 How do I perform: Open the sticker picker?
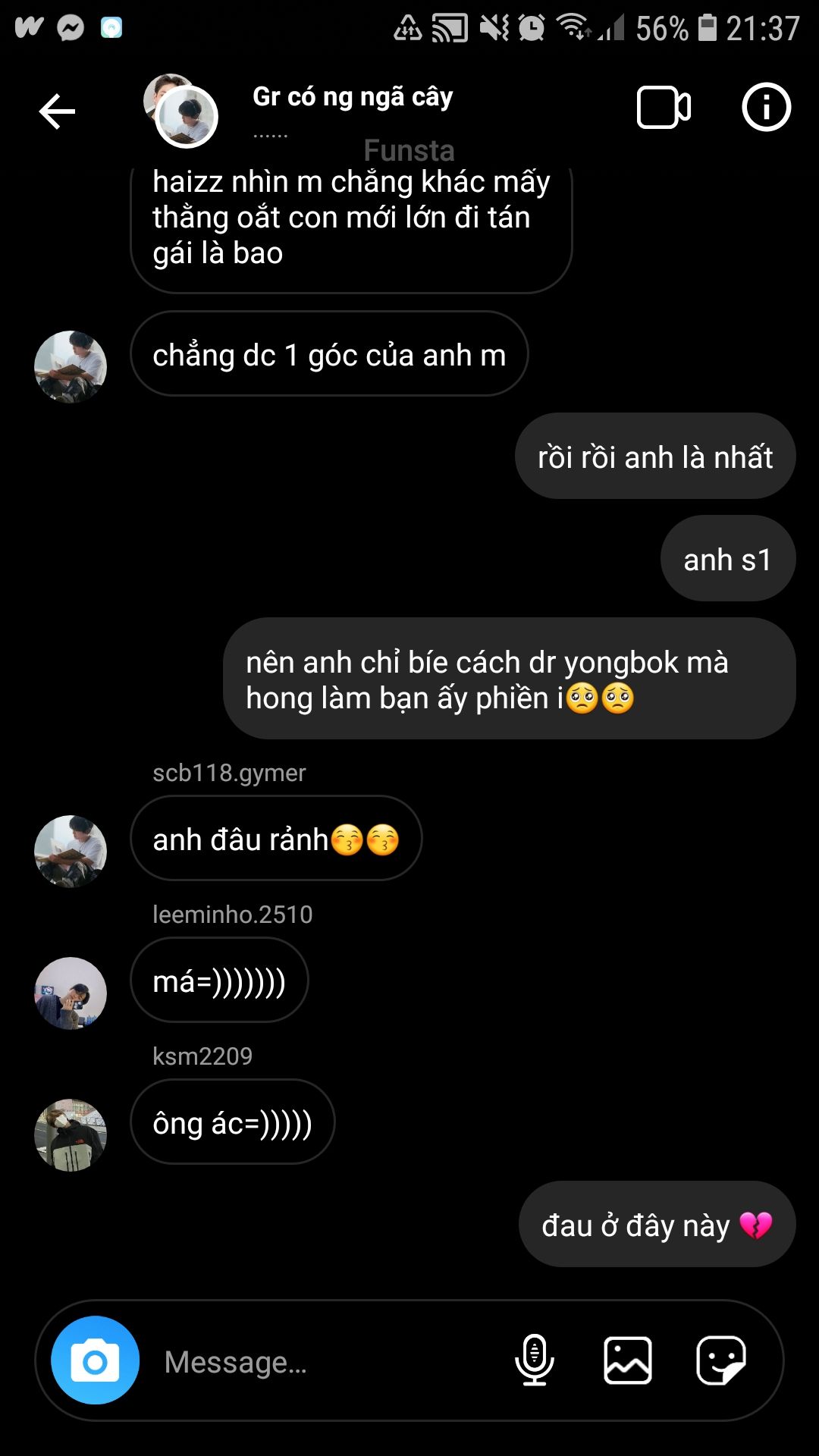pos(720,1360)
